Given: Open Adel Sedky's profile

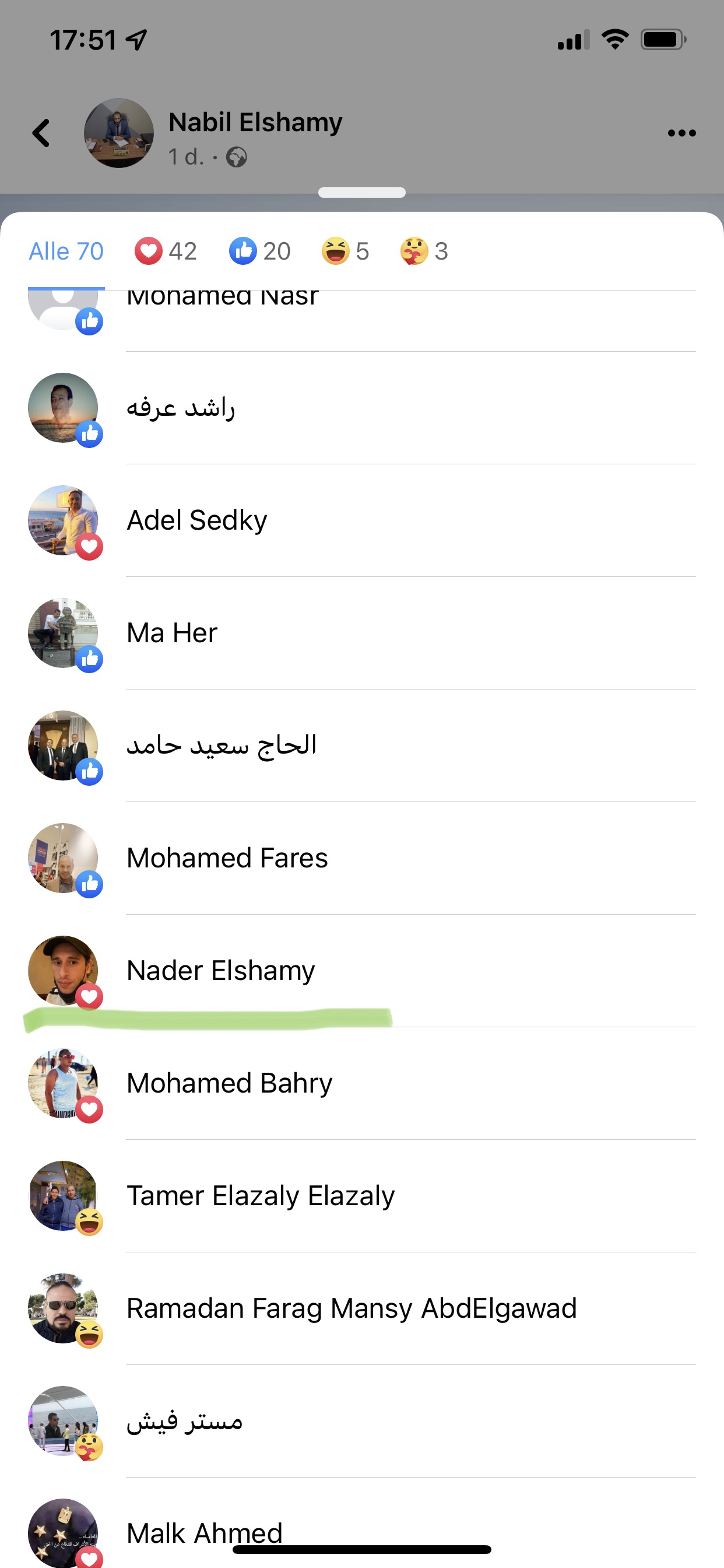Looking at the screenshot, I should (362, 520).
